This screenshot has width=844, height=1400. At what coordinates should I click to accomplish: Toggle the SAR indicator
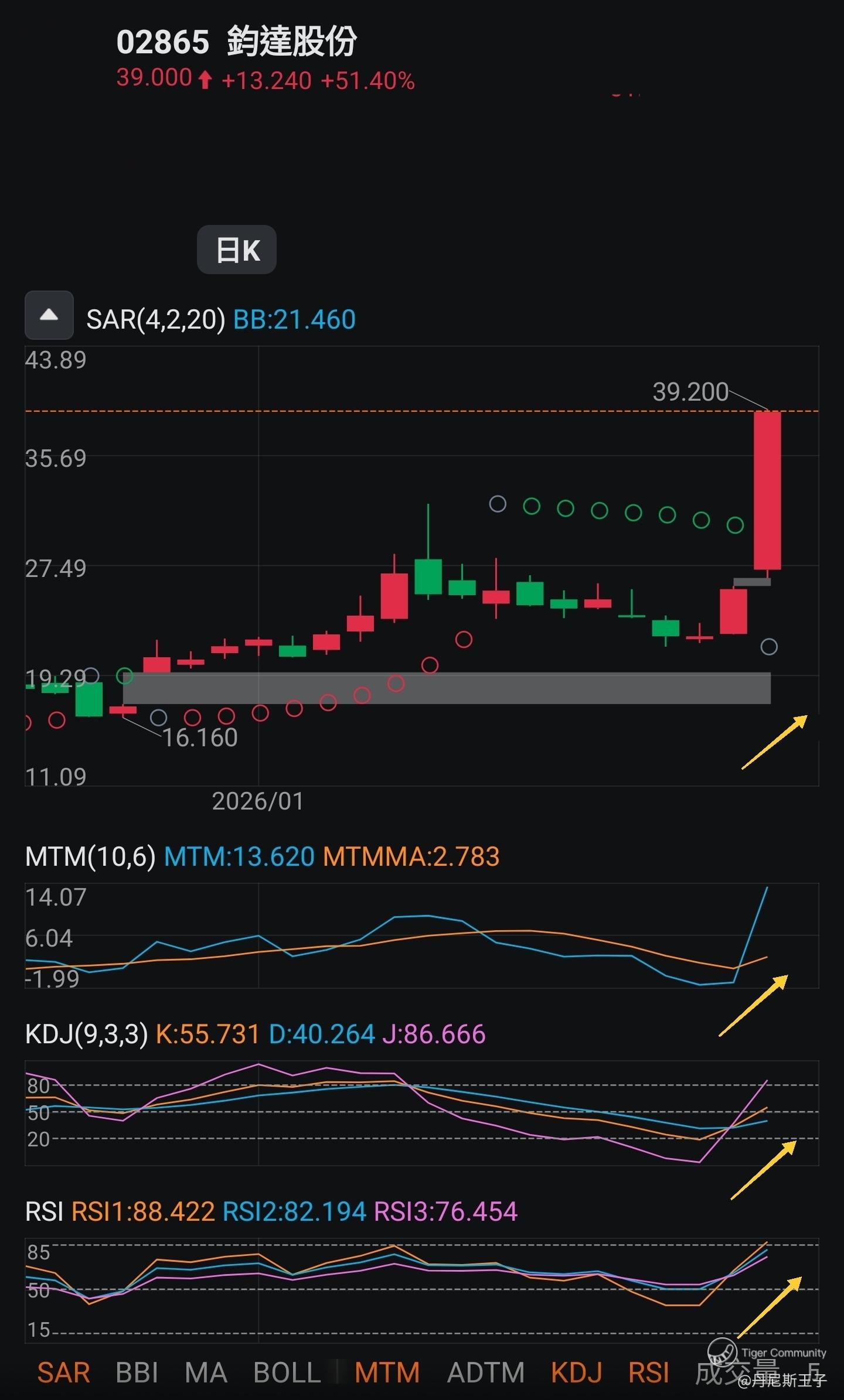click(63, 1372)
